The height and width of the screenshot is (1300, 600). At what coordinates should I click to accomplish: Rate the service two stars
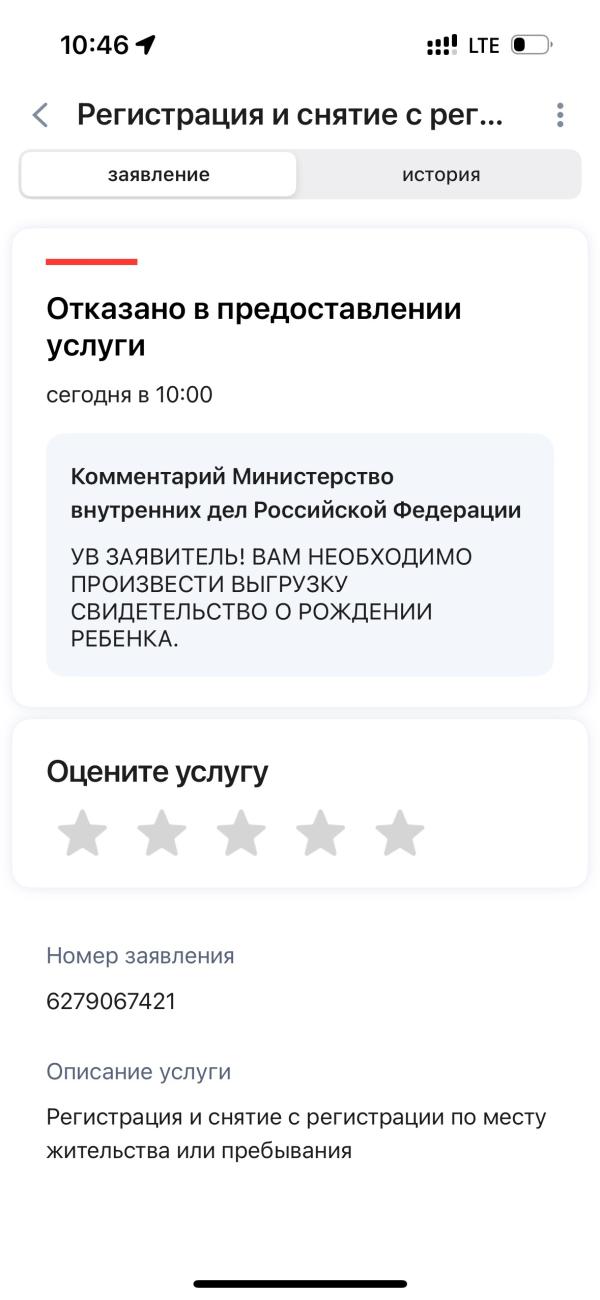click(162, 833)
